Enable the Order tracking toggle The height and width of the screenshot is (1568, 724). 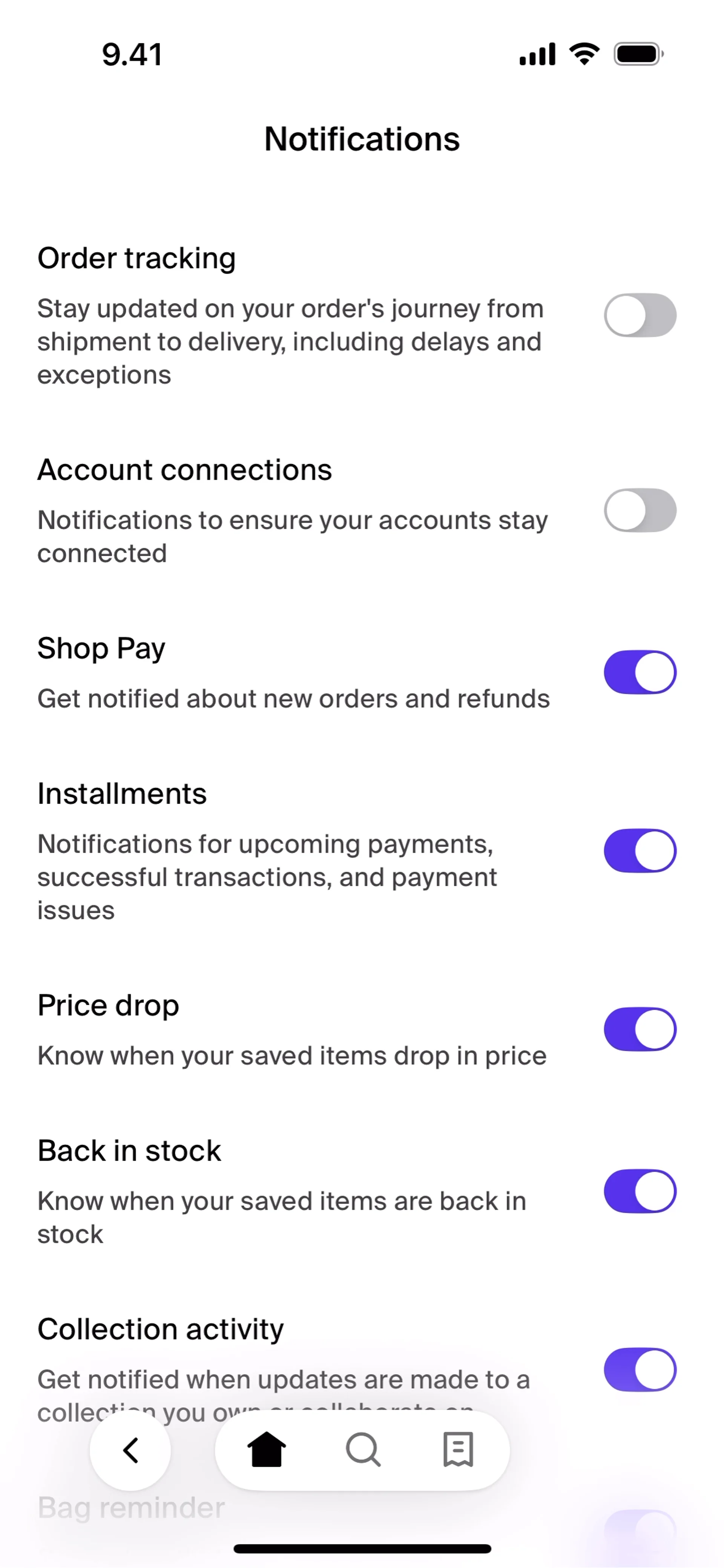pyautogui.click(x=640, y=315)
